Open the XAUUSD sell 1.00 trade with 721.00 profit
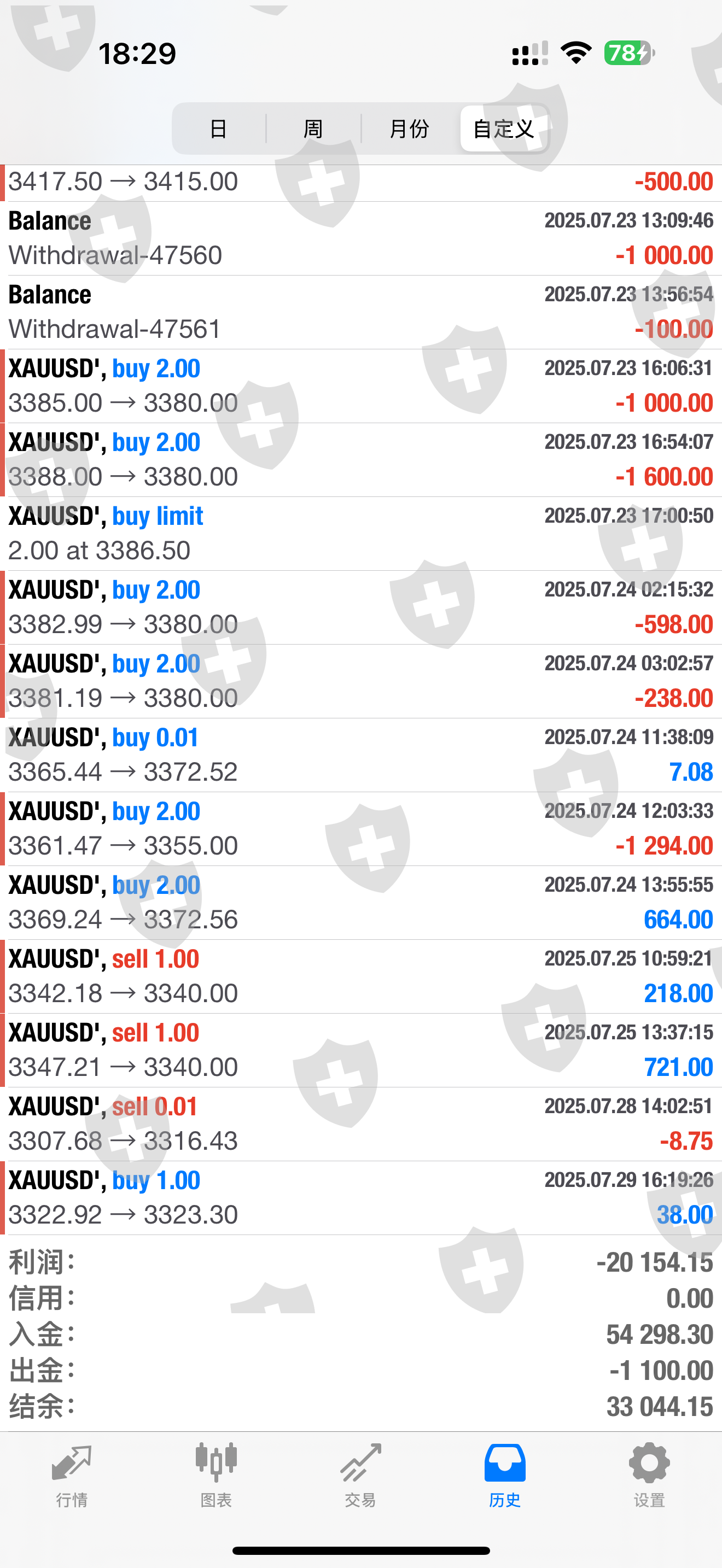Image resolution: width=722 pixels, height=1568 pixels. (x=361, y=1050)
